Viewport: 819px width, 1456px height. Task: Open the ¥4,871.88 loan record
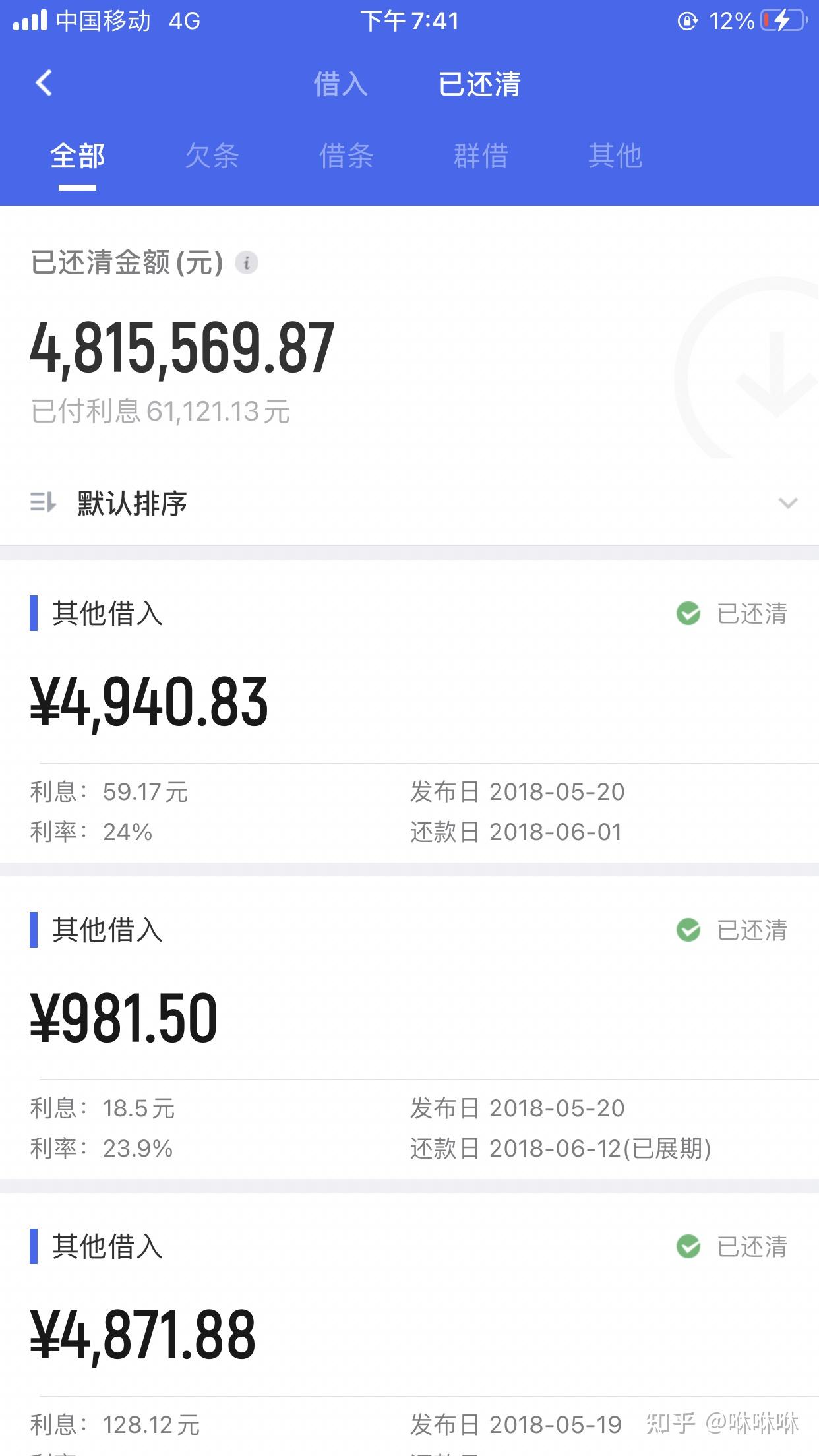pyautogui.click(x=409, y=1324)
